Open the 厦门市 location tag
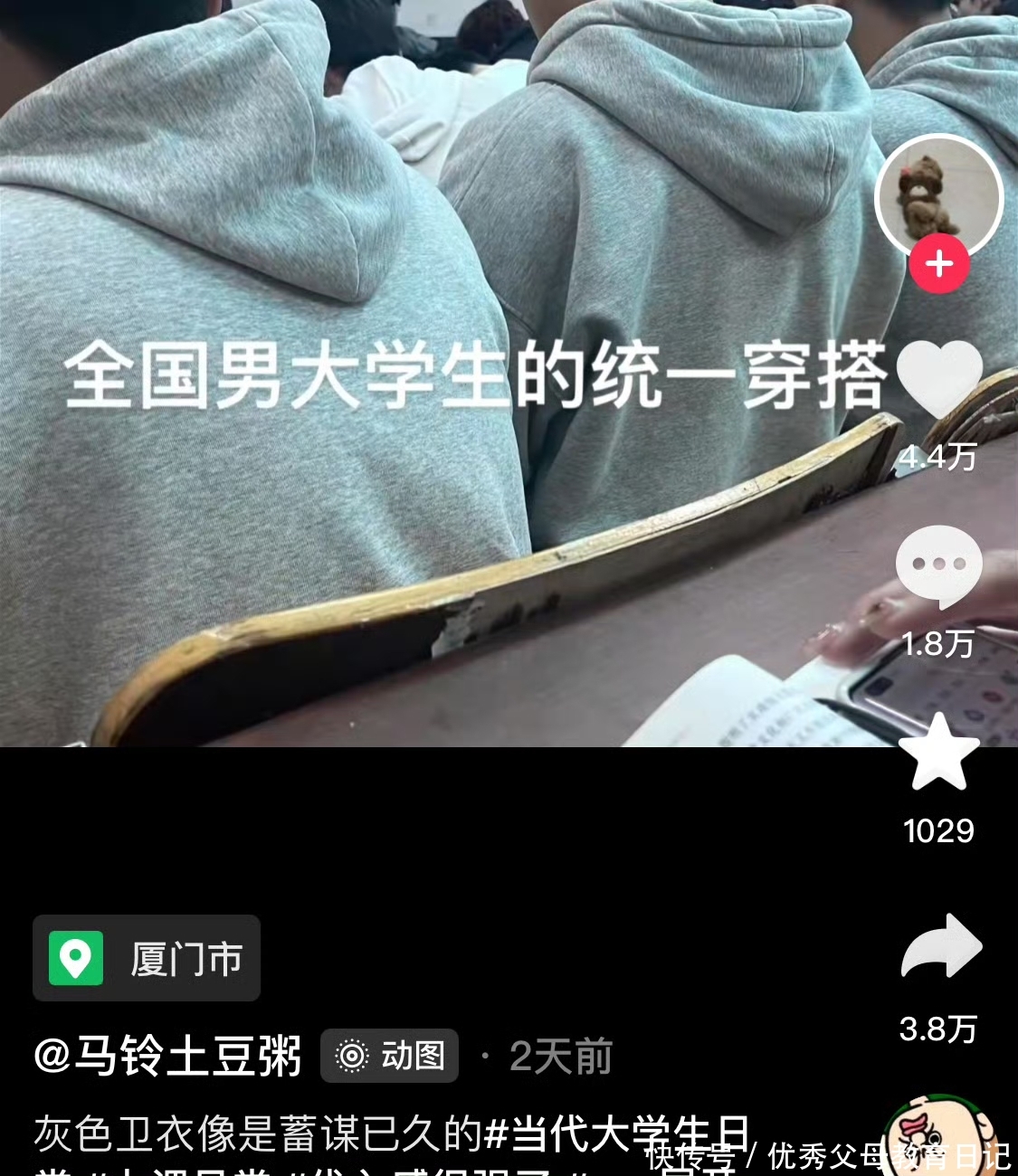Image resolution: width=1018 pixels, height=1176 pixels. click(x=147, y=958)
